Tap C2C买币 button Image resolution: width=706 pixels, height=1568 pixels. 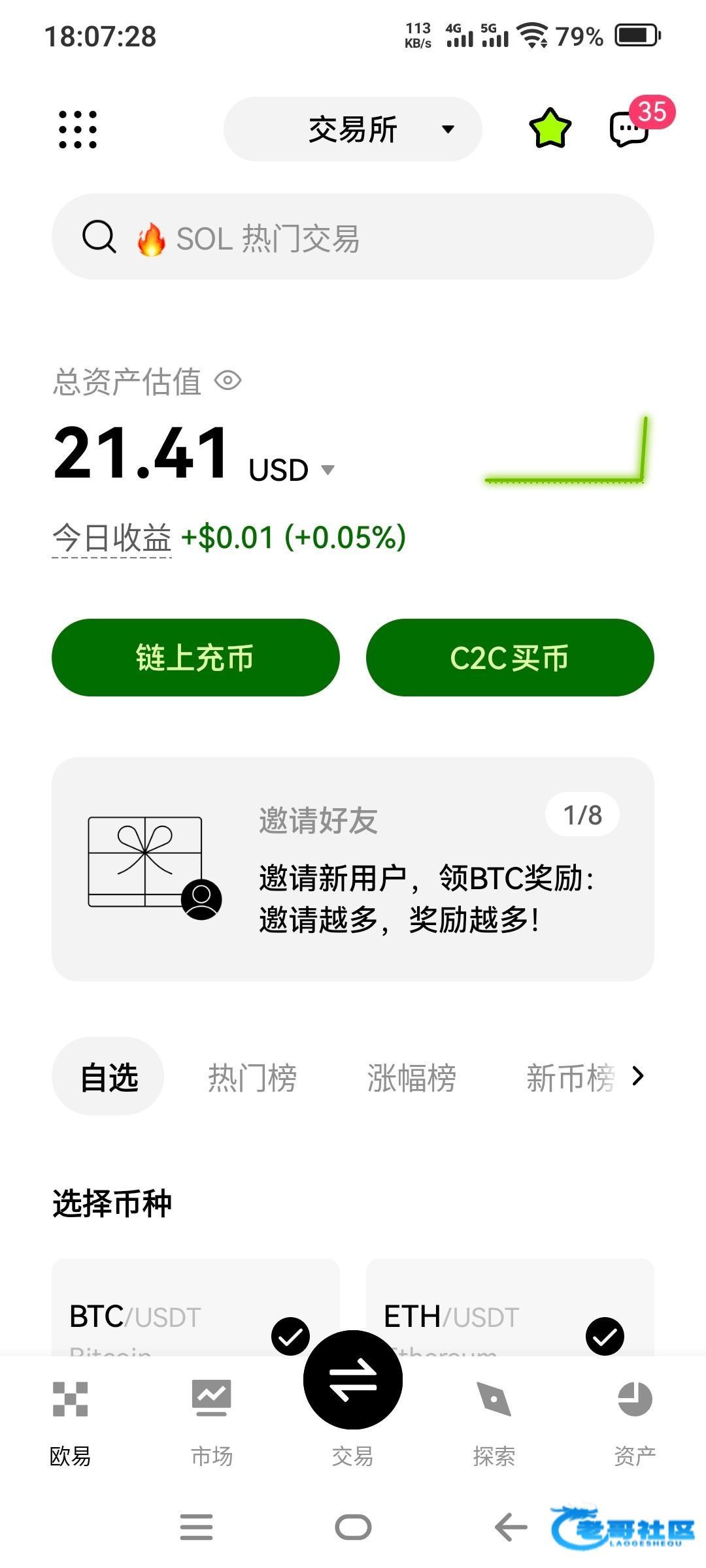point(510,657)
